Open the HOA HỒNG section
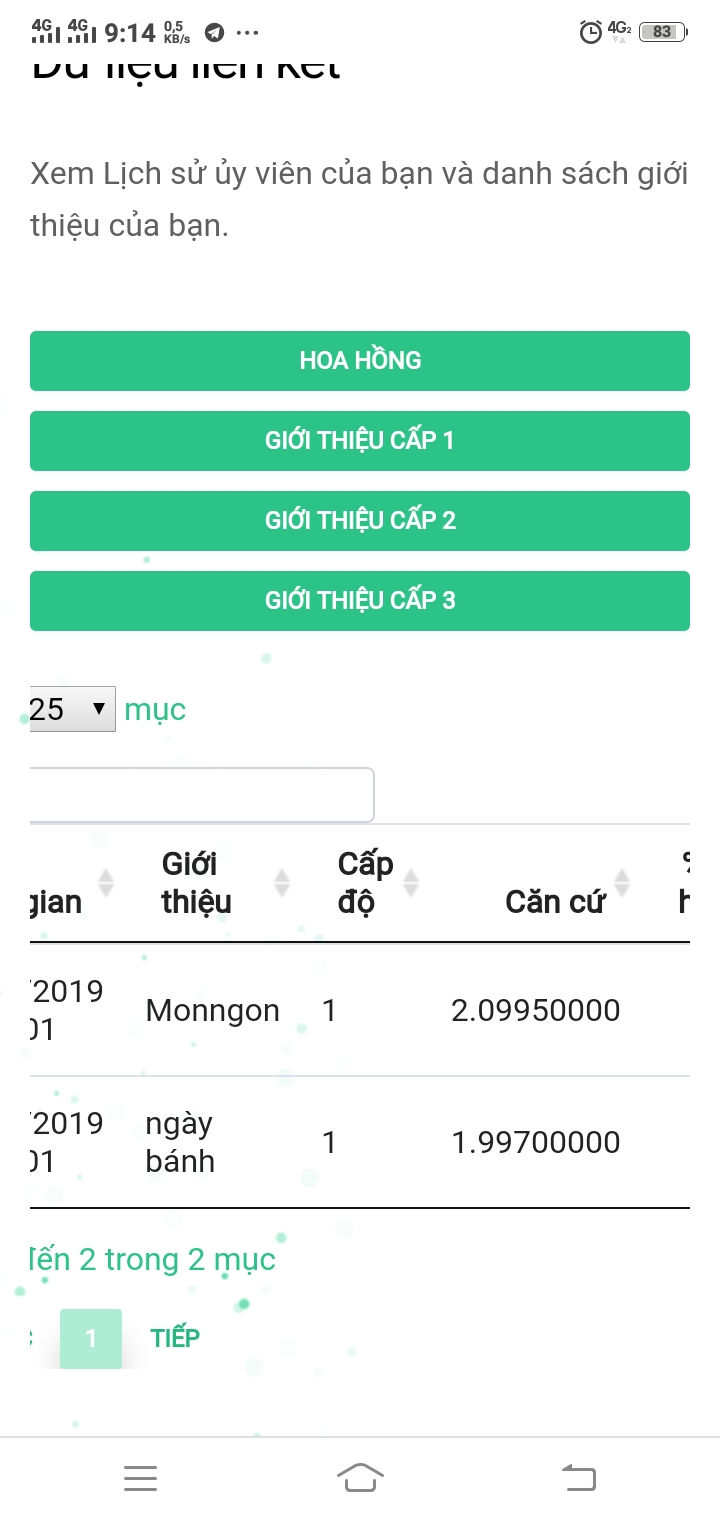The image size is (720, 1520). [360, 361]
